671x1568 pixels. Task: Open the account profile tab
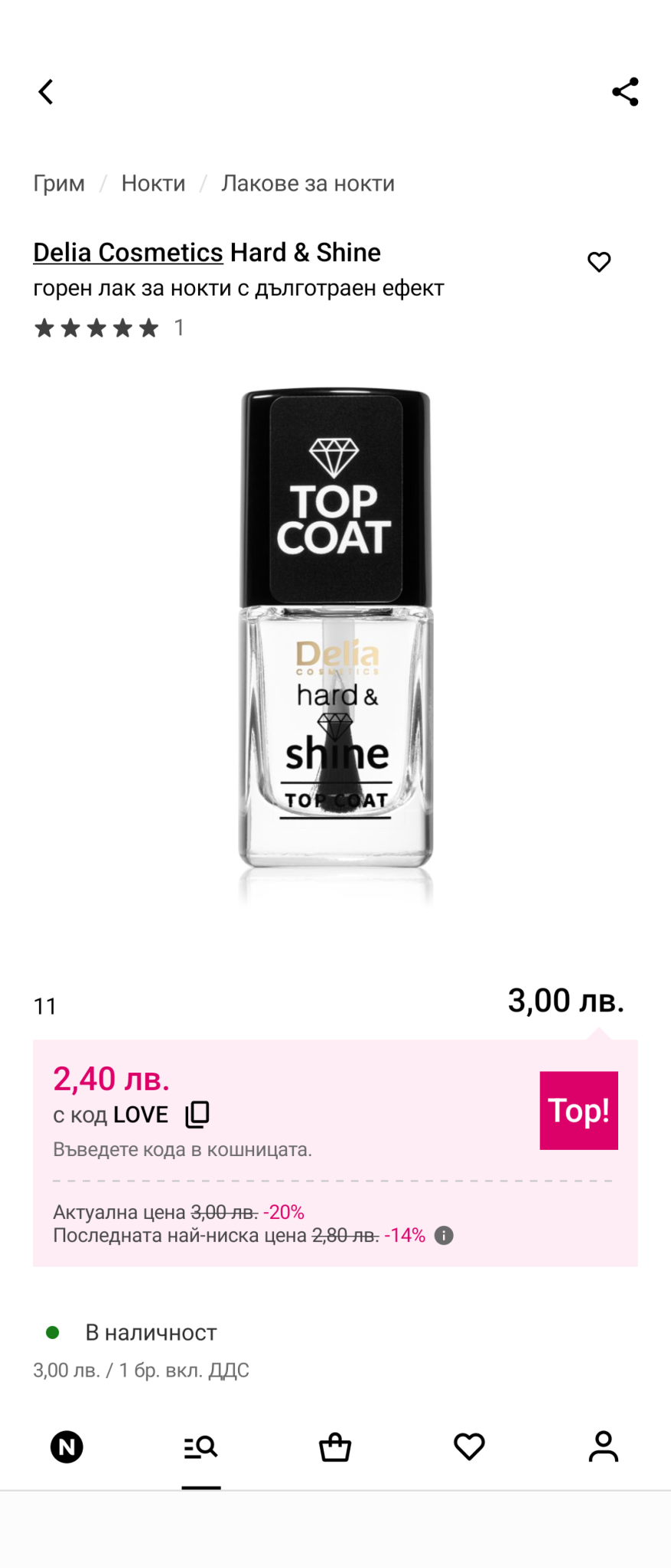603,1447
